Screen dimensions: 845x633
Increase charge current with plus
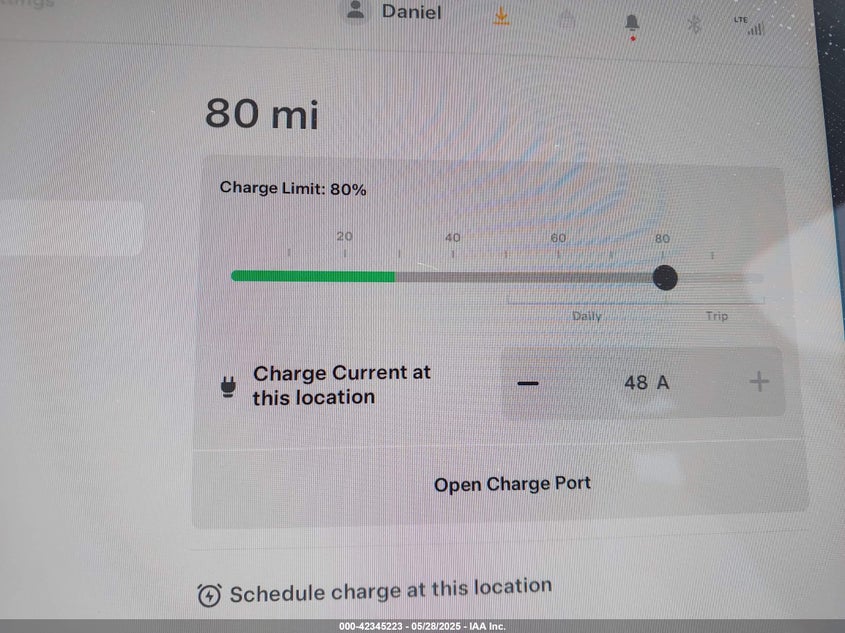pyautogui.click(x=759, y=381)
